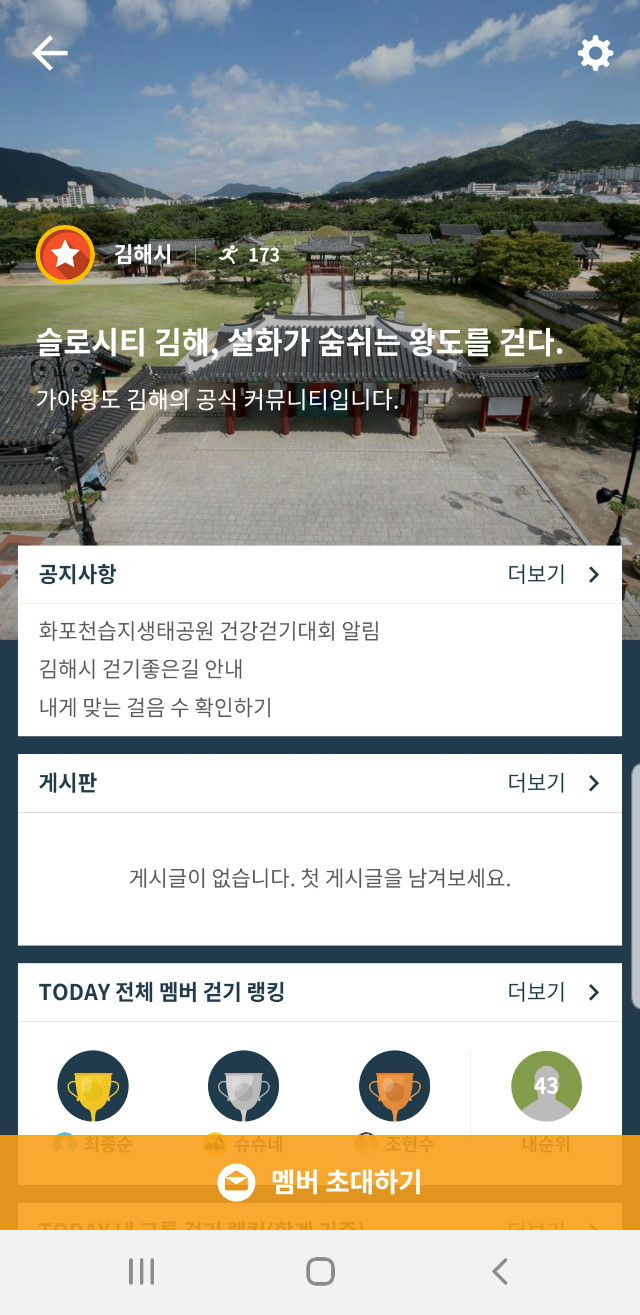Open notice 화포천습지생태공원 건강걷기대회 알림
Viewport: 640px width, 1315px height.
point(209,631)
